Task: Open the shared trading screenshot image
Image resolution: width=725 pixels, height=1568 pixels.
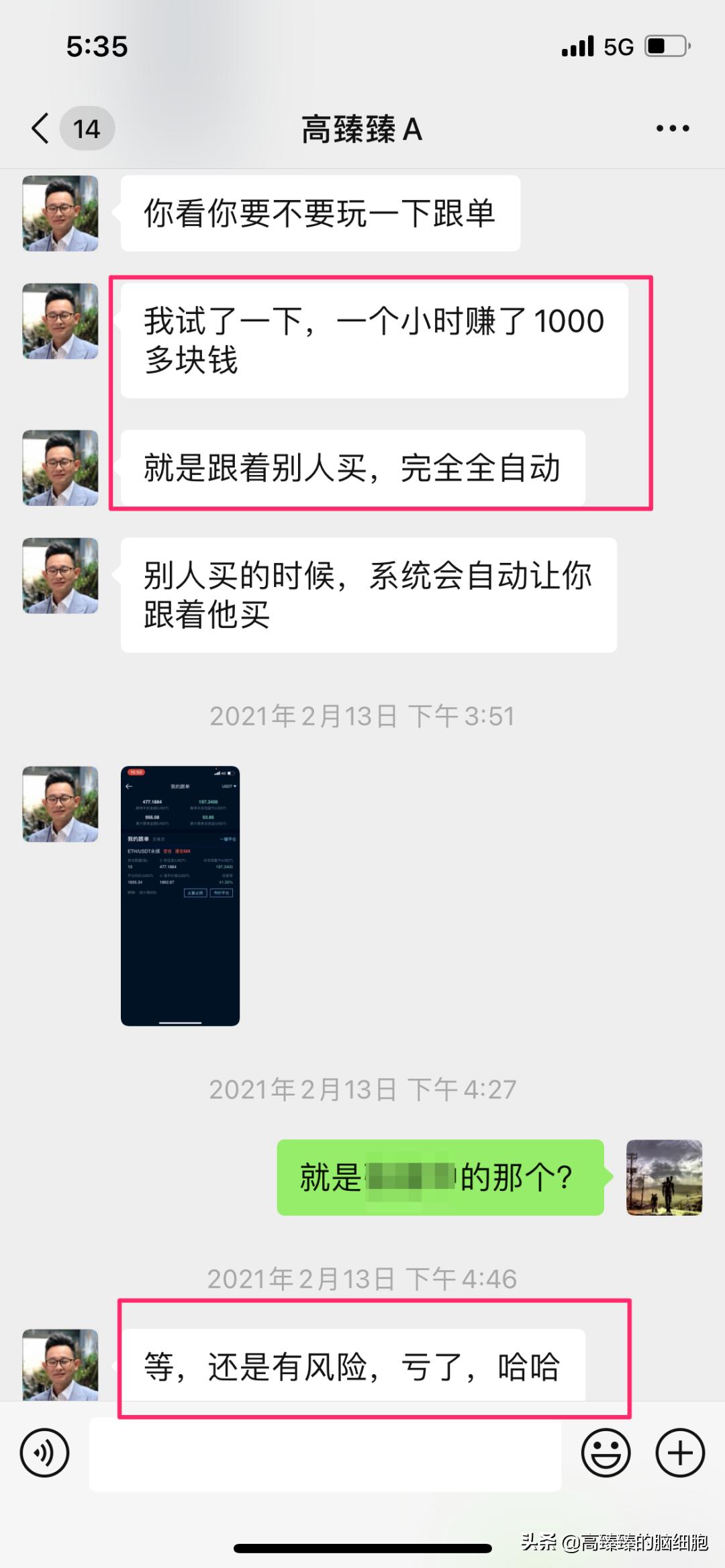Action: pyautogui.click(x=180, y=895)
